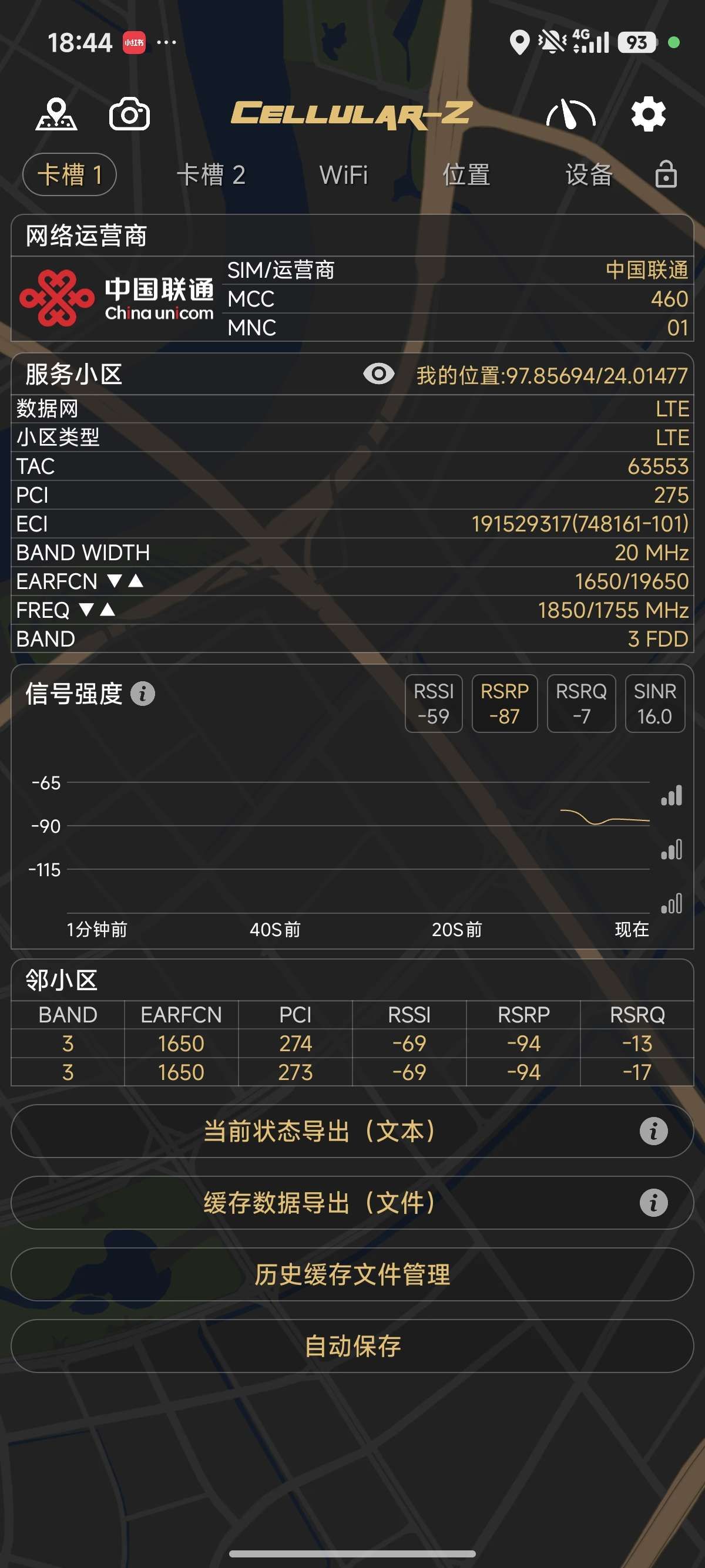Image resolution: width=705 pixels, height=1568 pixels.
Task: Select the RSRP signal chip
Action: tap(504, 704)
